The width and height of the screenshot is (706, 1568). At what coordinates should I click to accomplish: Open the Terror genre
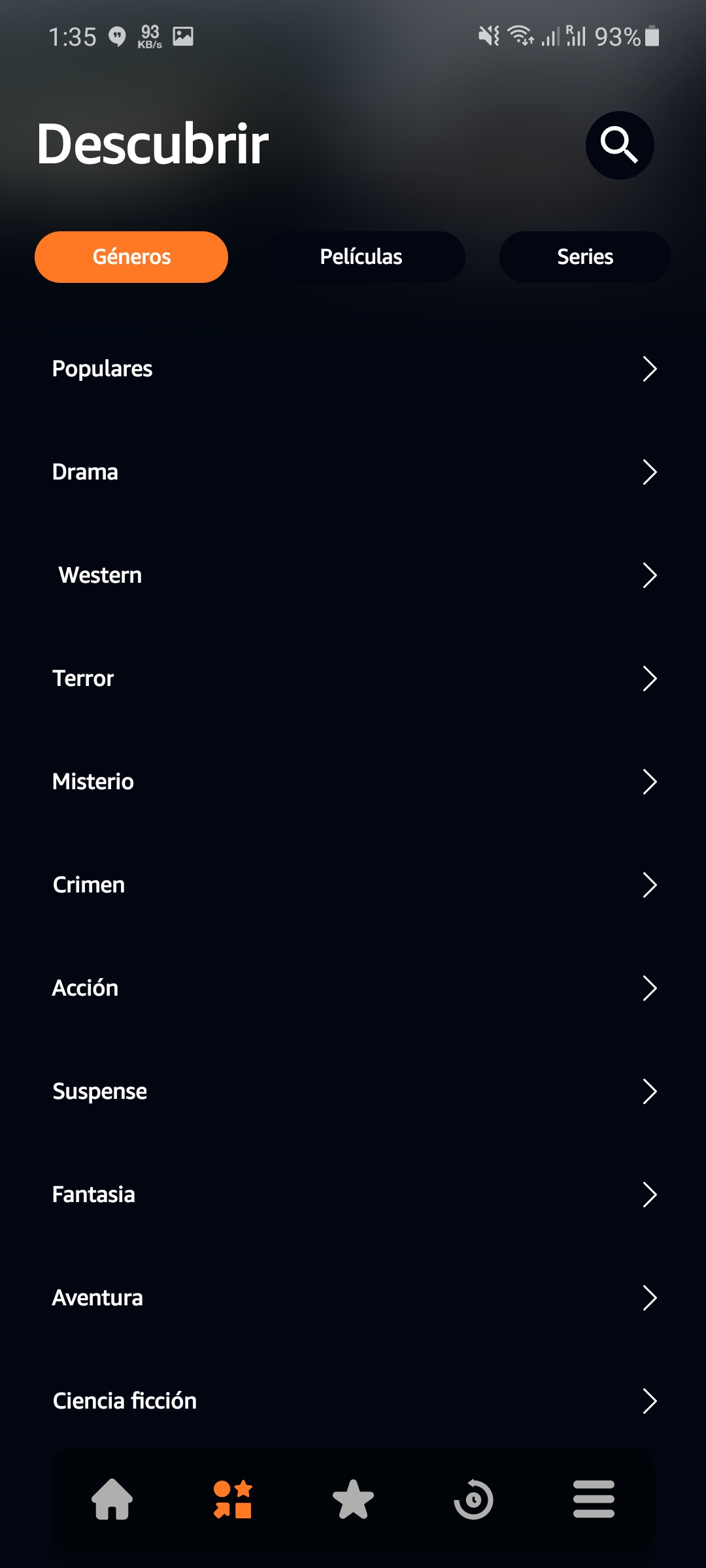coord(353,679)
